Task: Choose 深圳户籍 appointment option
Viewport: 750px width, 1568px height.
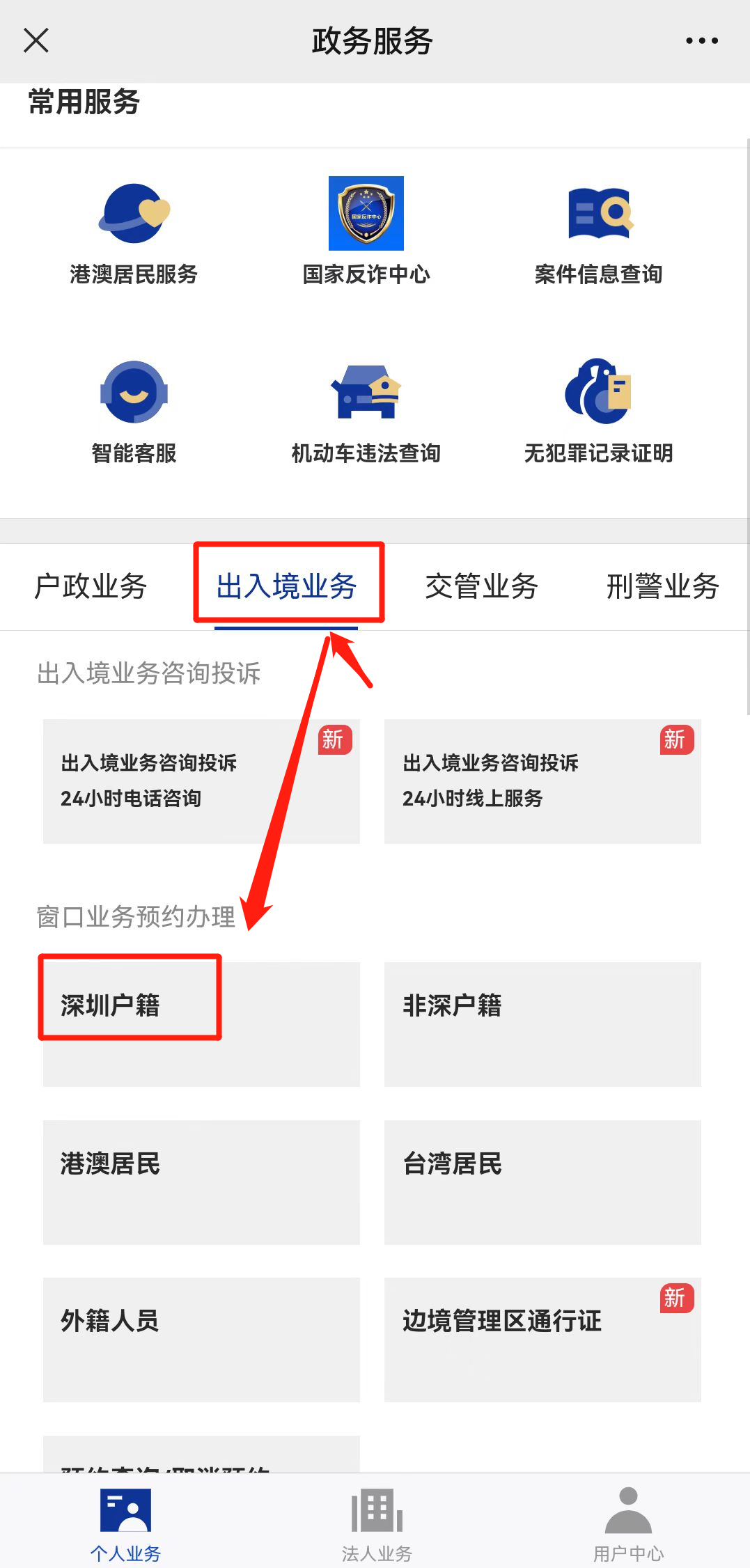Action: pos(201,1024)
